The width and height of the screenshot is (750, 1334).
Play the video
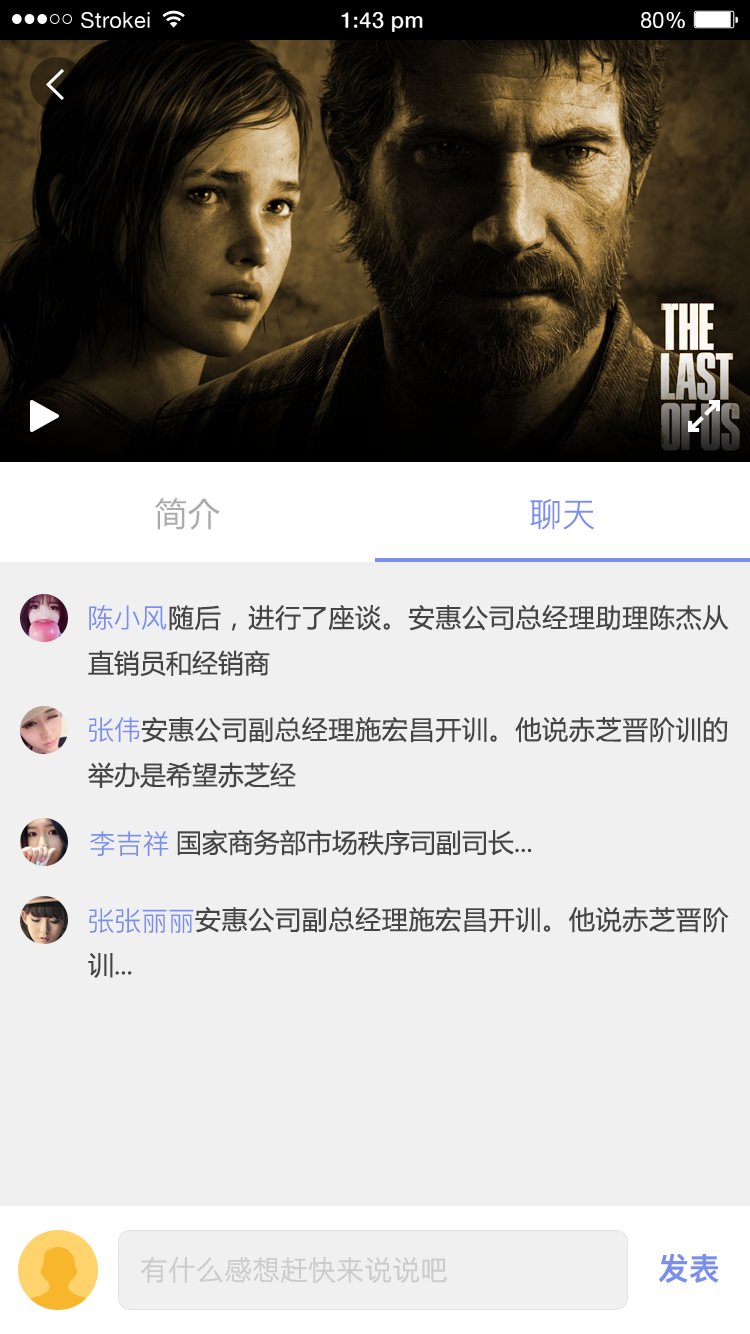pos(43,416)
